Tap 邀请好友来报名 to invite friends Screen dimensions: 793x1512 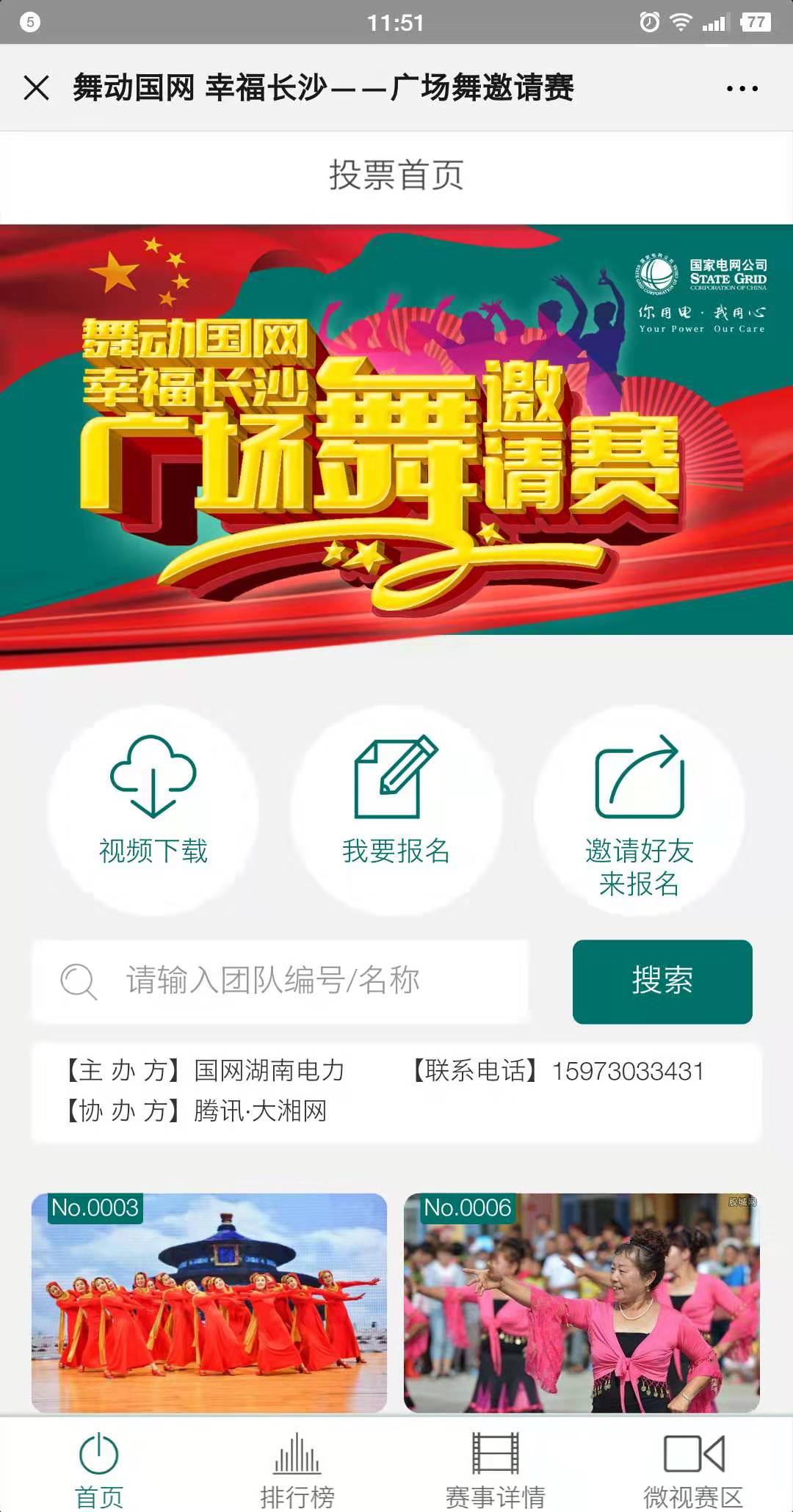coord(639,811)
